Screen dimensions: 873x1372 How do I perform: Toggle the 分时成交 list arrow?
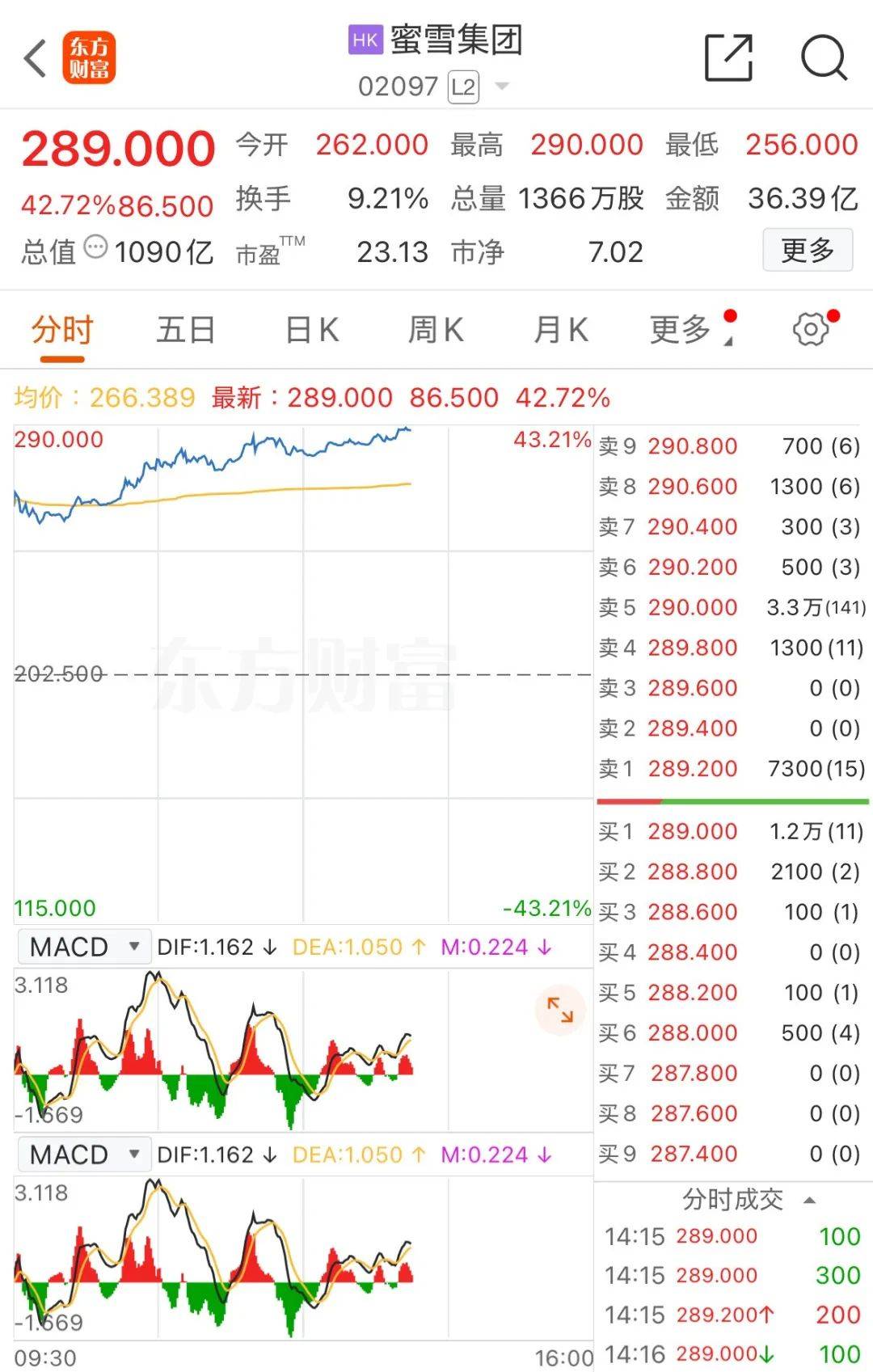click(809, 1201)
